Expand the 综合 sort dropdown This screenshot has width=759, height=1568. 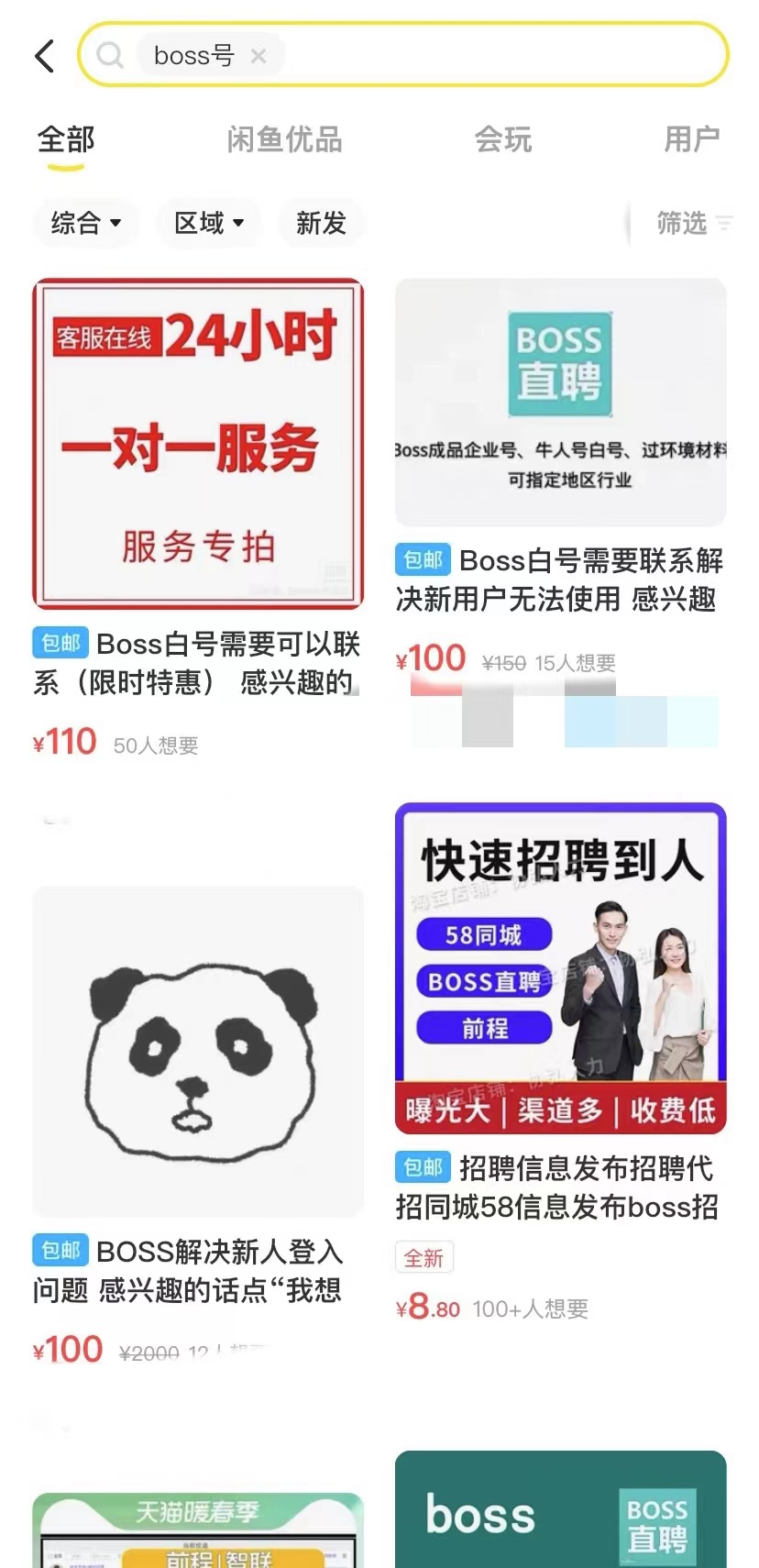(86, 223)
